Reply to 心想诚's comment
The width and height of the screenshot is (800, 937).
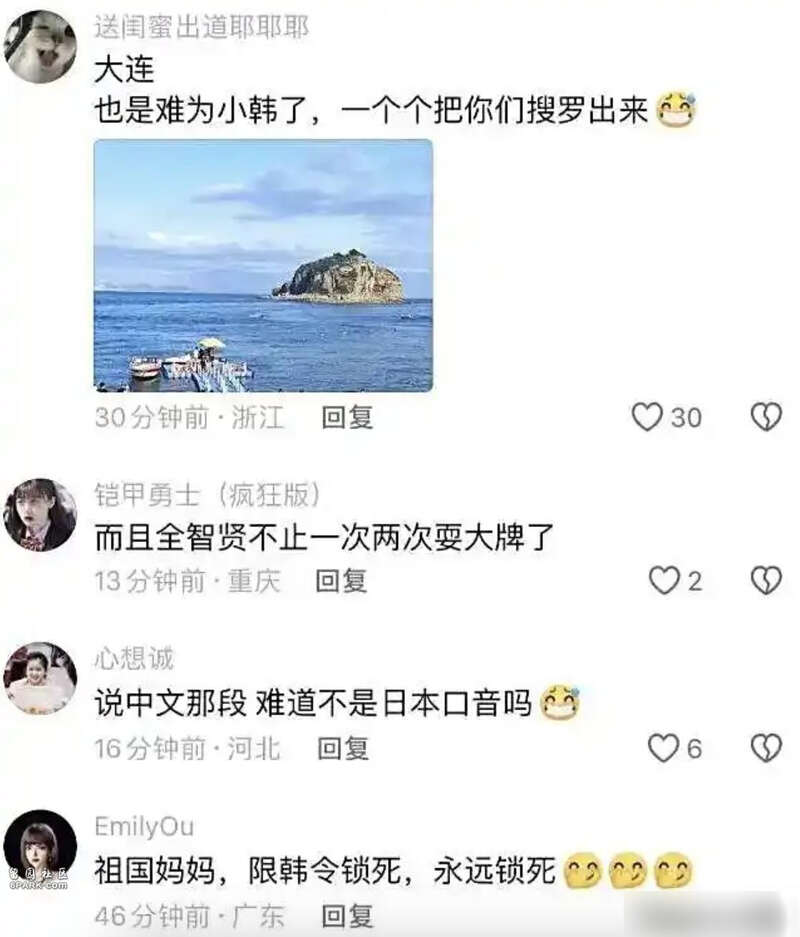point(343,748)
